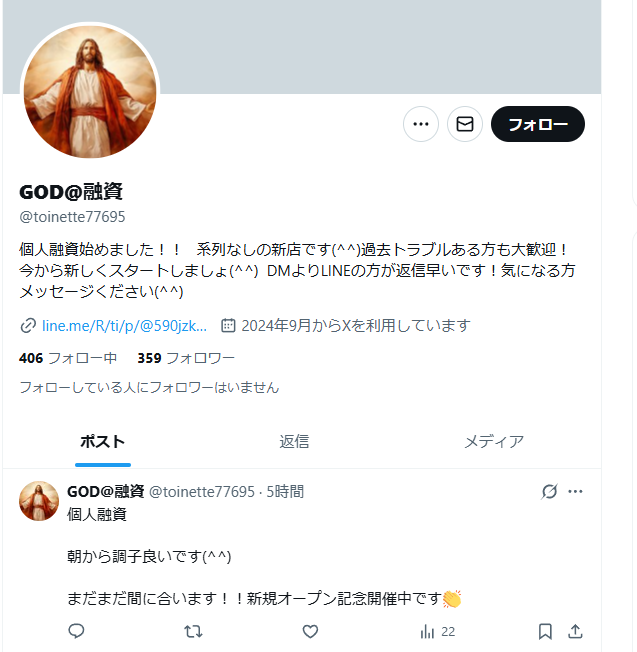Switch to the 返信 tab
The width and height of the screenshot is (637, 652).
coord(294,441)
